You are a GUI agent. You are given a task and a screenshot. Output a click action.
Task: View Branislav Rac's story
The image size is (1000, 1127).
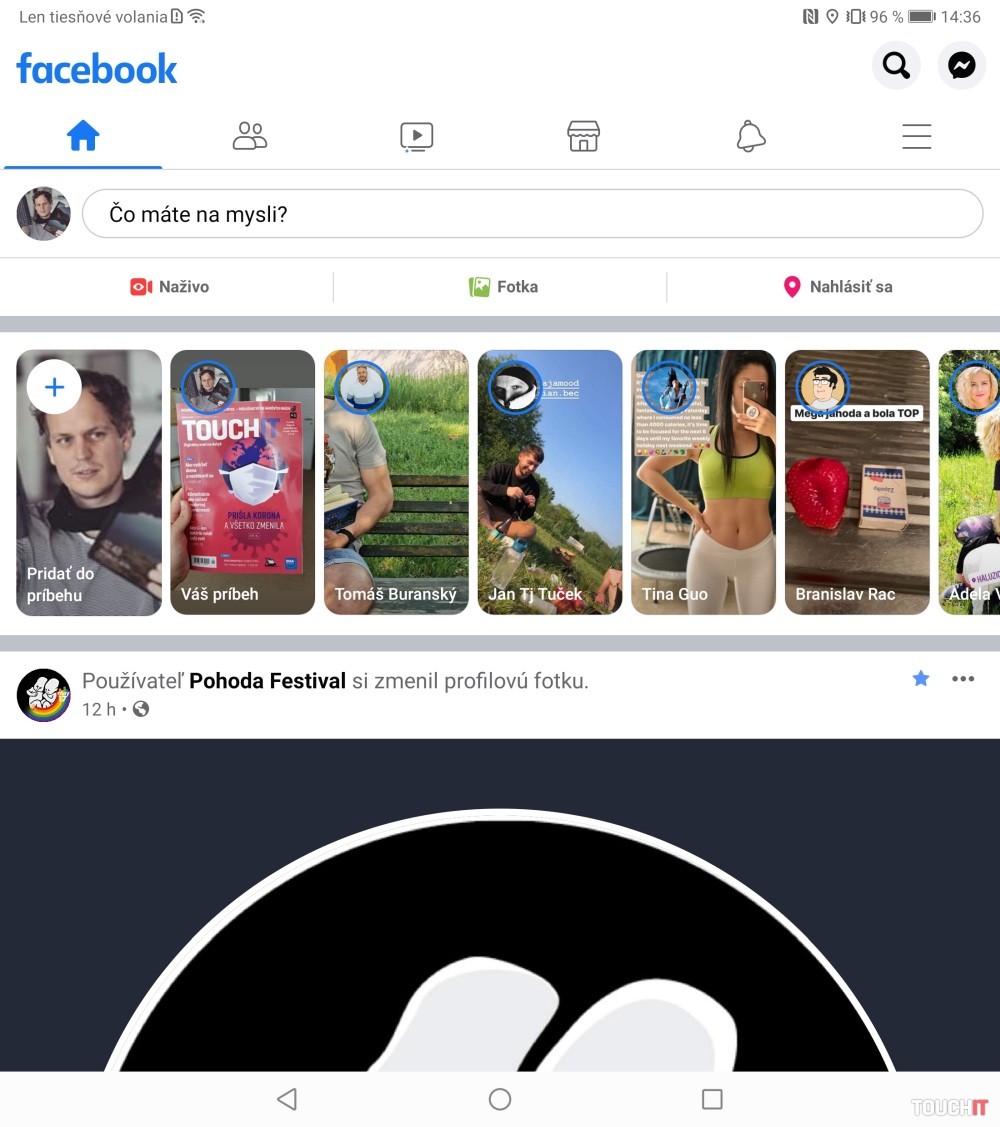[857, 482]
